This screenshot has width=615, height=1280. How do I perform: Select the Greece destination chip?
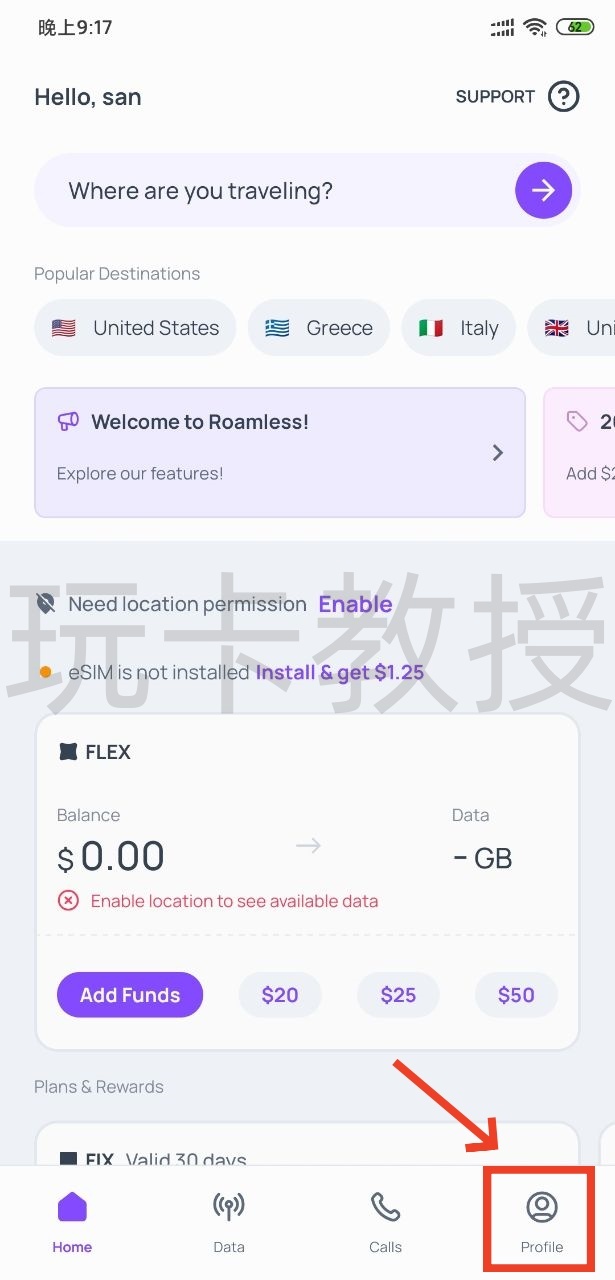click(x=319, y=328)
